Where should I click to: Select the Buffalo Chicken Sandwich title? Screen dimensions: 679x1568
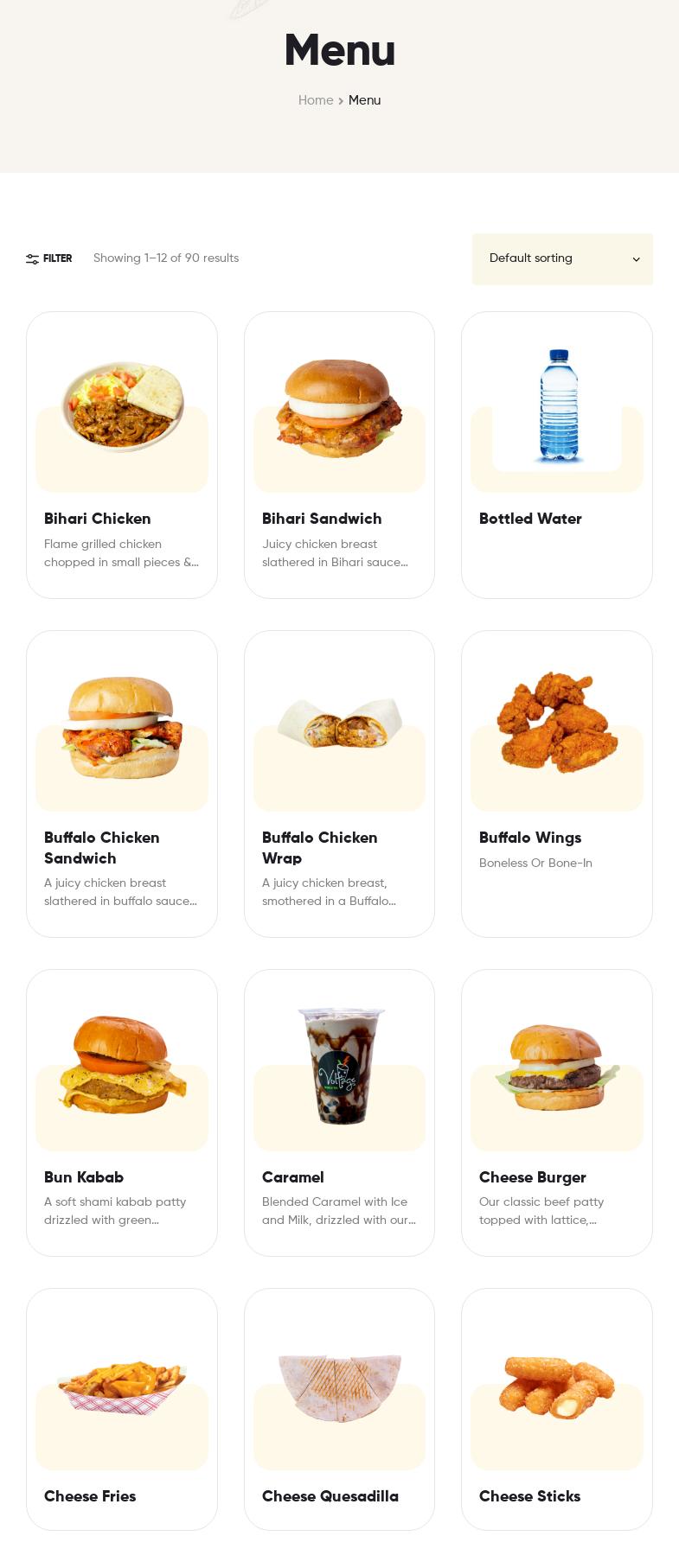102,848
